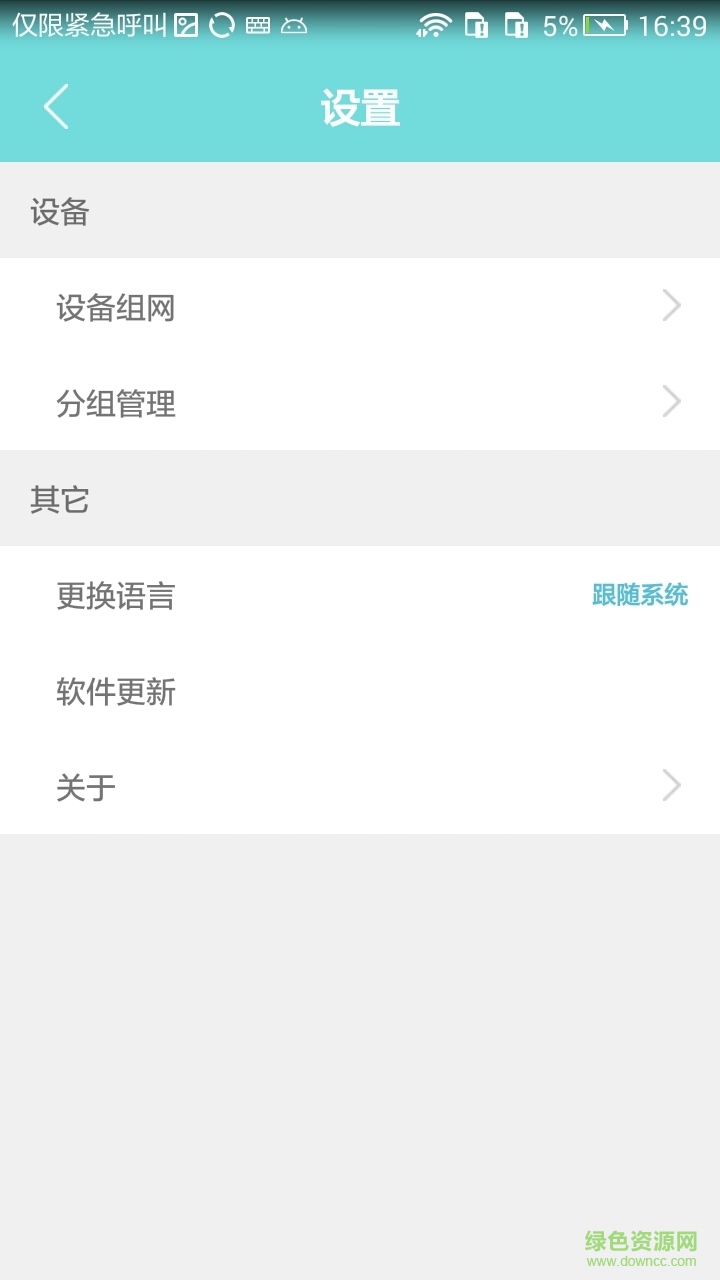The width and height of the screenshot is (720, 1280).
Task: Tap the keyboard icon in the status bar
Action: coord(259,23)
